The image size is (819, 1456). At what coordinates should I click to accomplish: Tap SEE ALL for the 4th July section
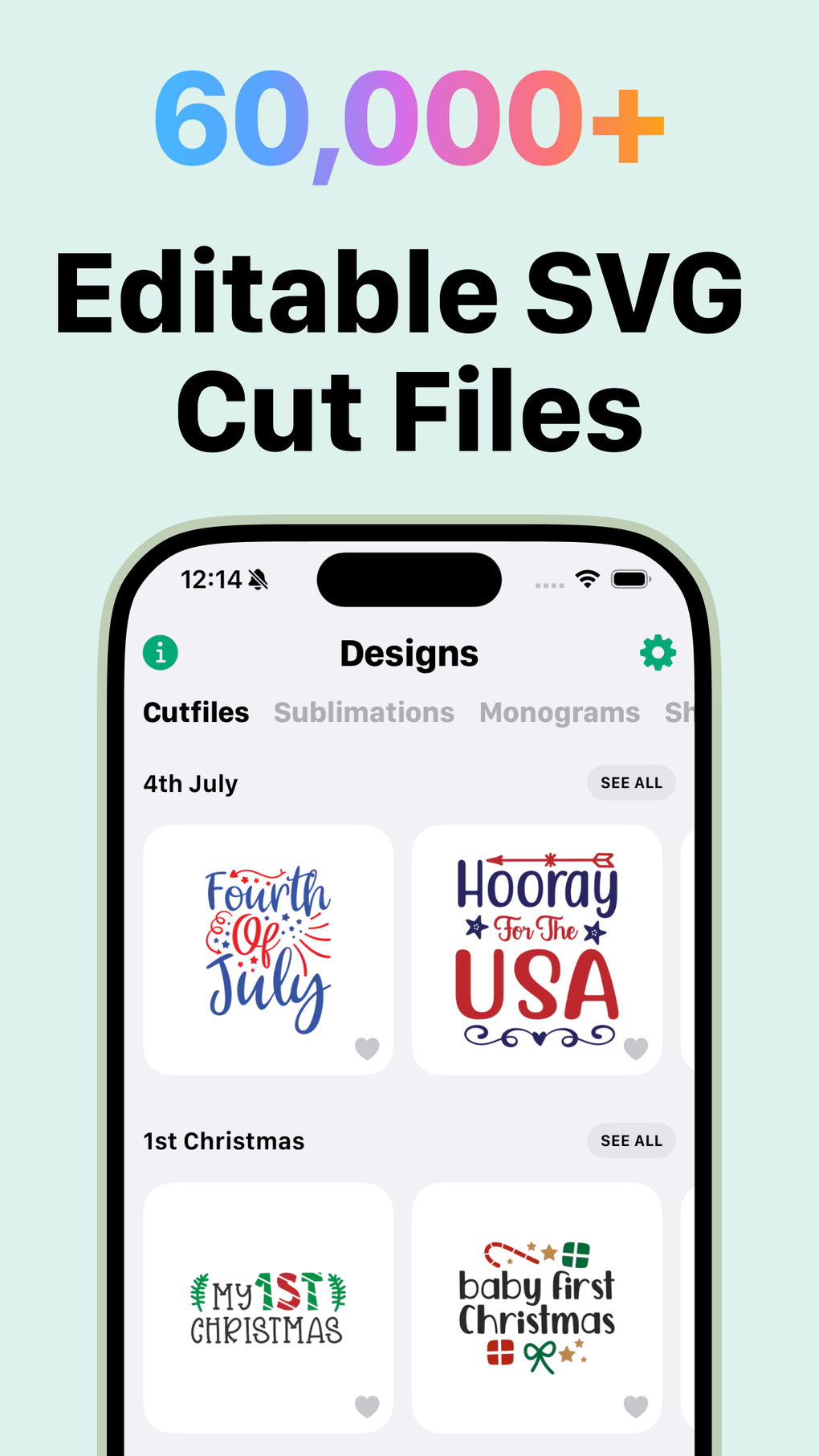pyautogui.click(x=631, y=782)
